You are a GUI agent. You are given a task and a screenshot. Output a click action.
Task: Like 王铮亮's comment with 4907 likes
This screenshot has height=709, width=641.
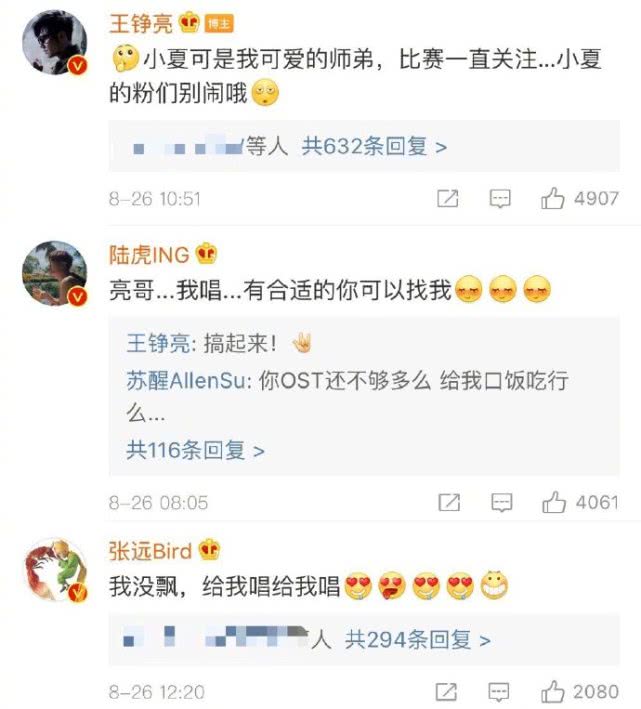(553, 199)
